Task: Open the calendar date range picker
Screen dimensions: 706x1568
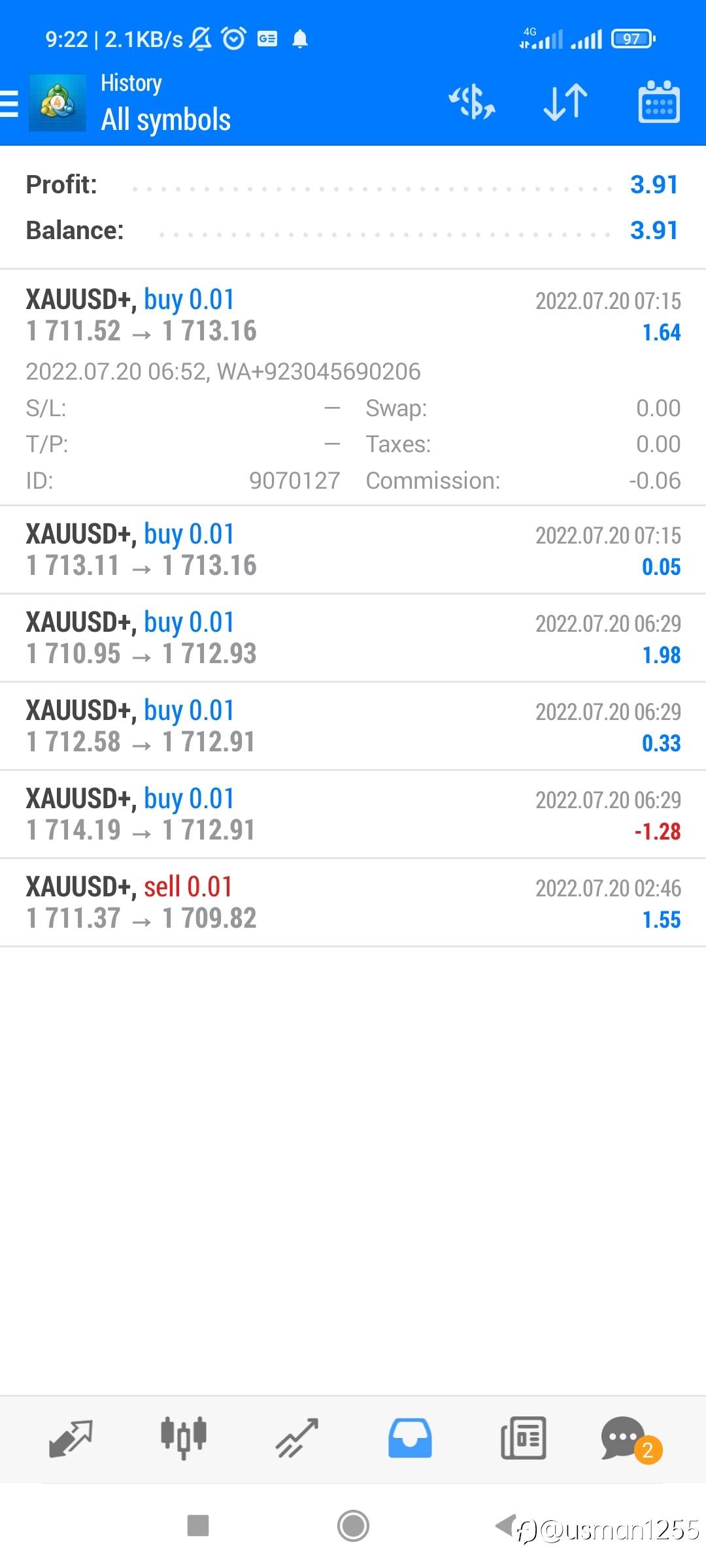Action: click(x=658, y=103)
